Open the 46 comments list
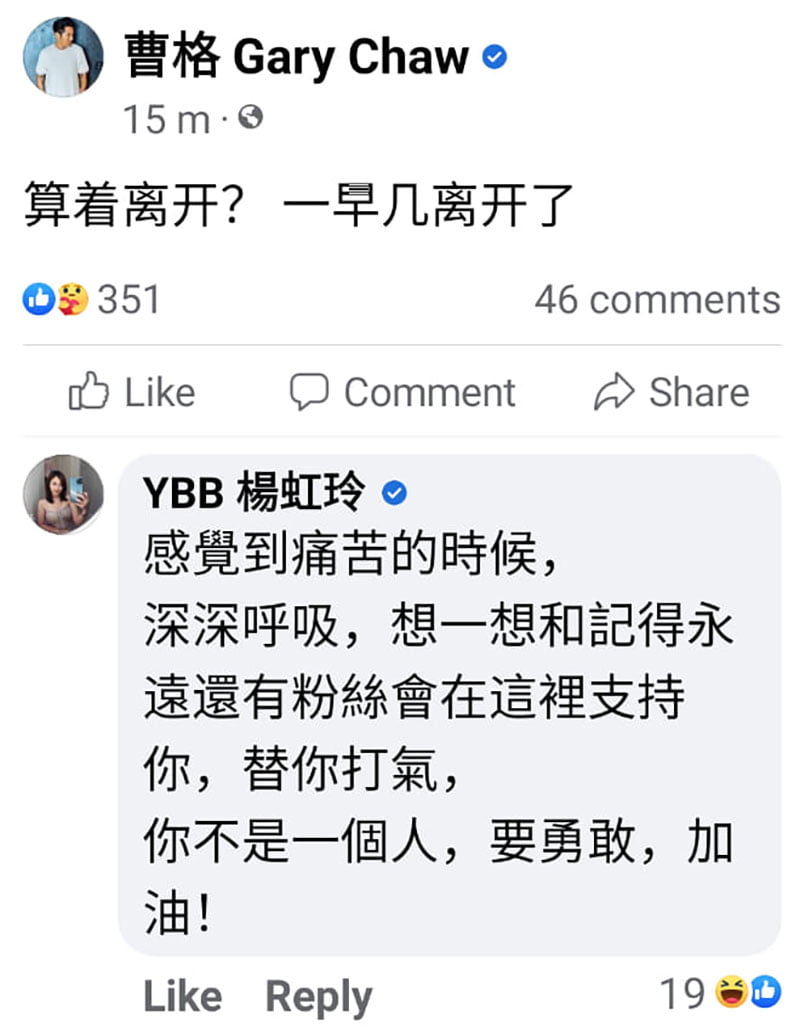This screenshot has width=800, height=1032. point(656,298)
